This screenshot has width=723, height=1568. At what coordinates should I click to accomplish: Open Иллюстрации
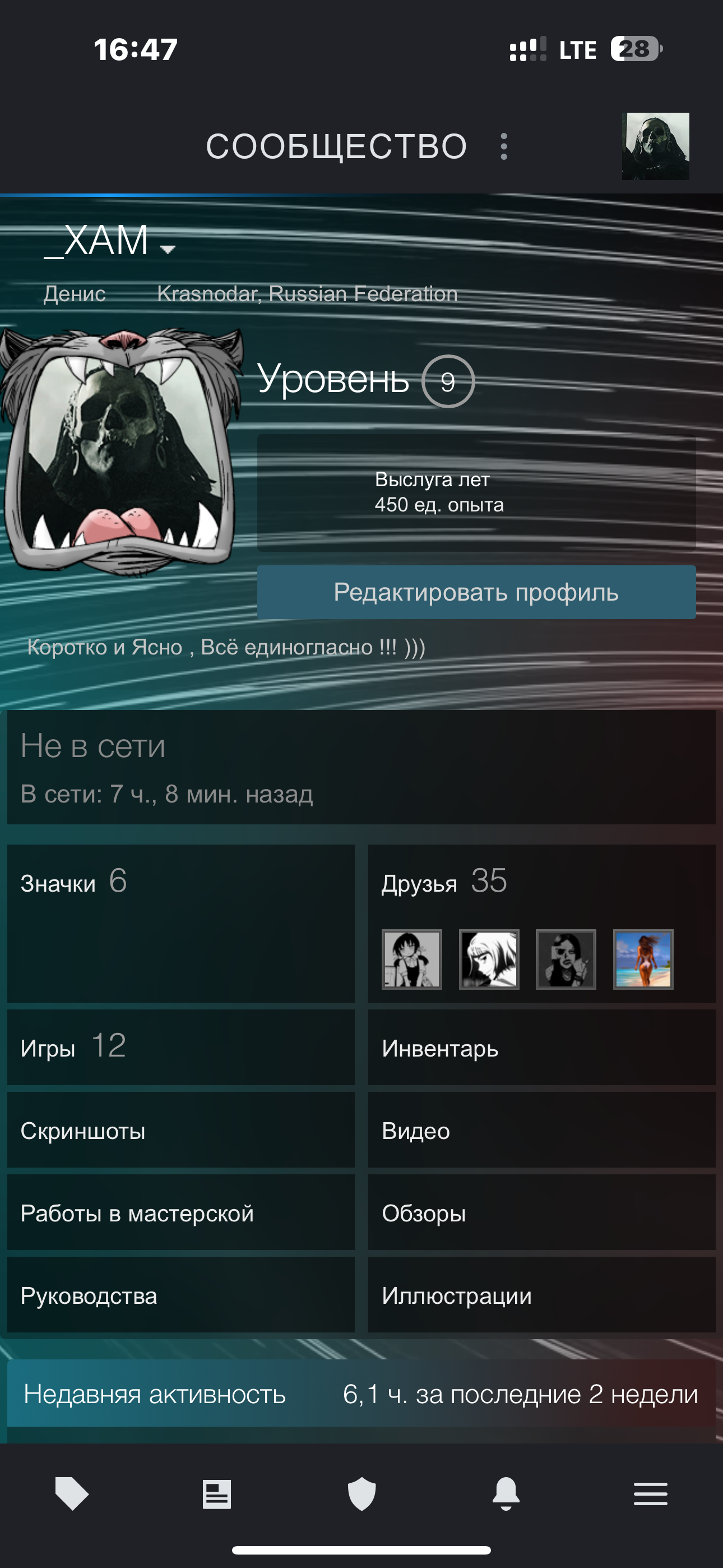[541, 1295]
